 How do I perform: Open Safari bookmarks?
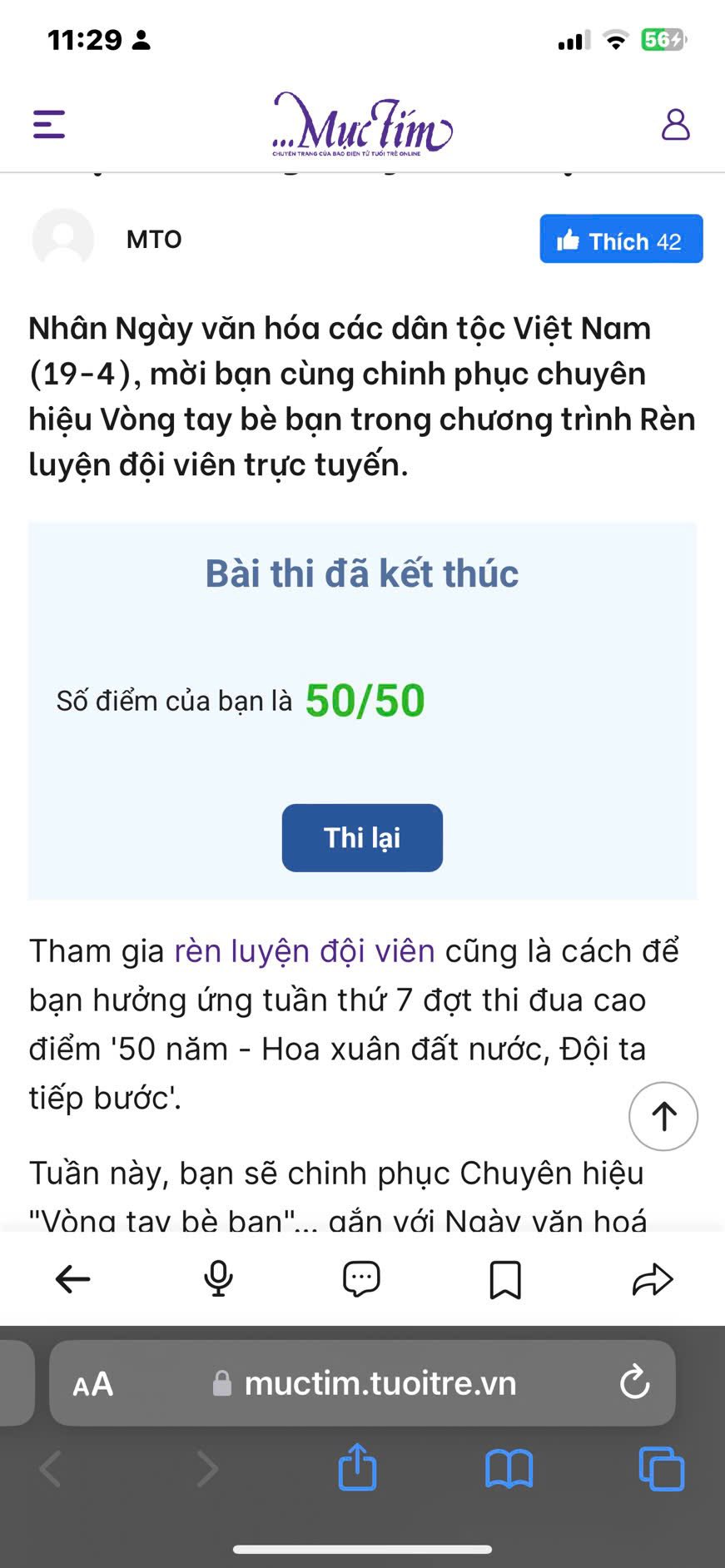pos(509,1468)
